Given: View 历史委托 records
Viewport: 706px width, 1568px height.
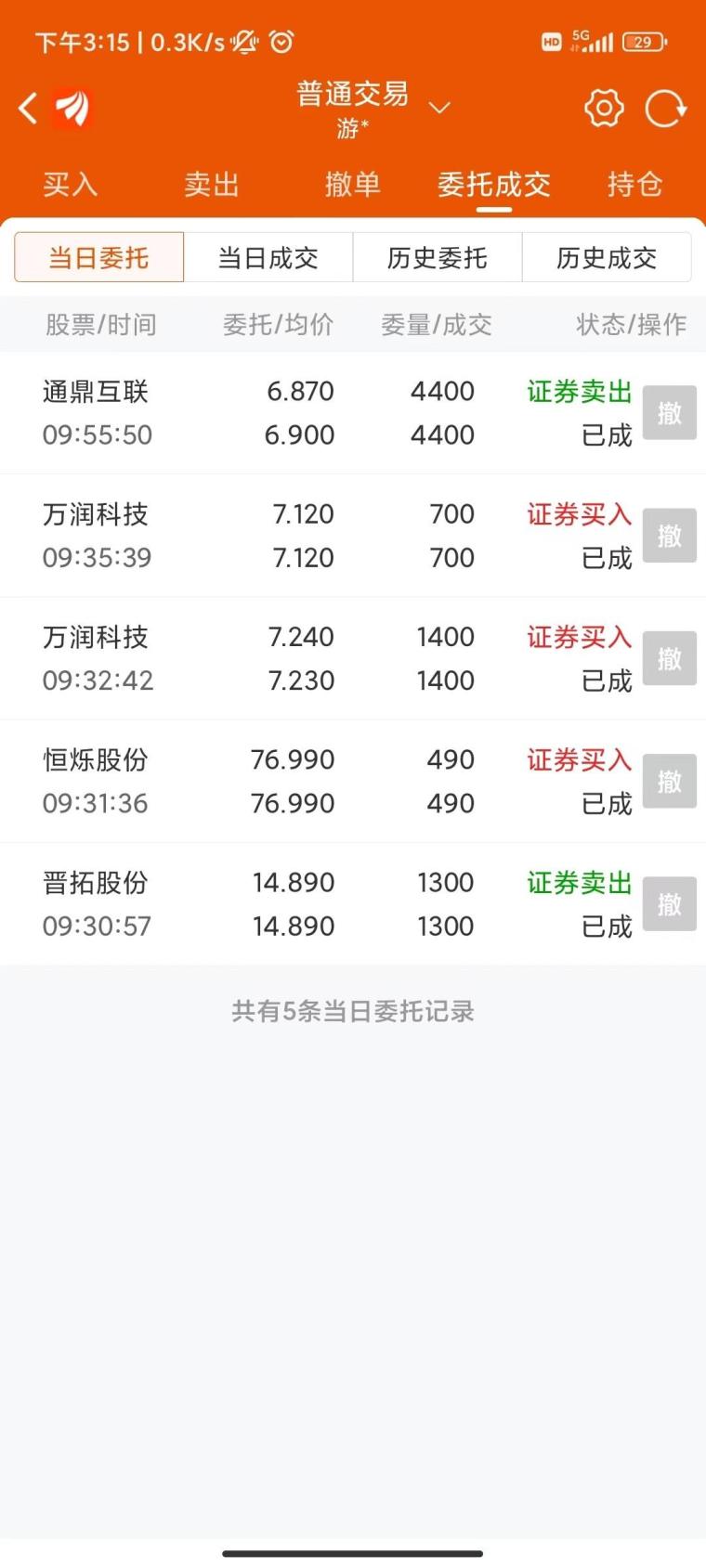Looking at the screenshot, I should coord(438,257).
